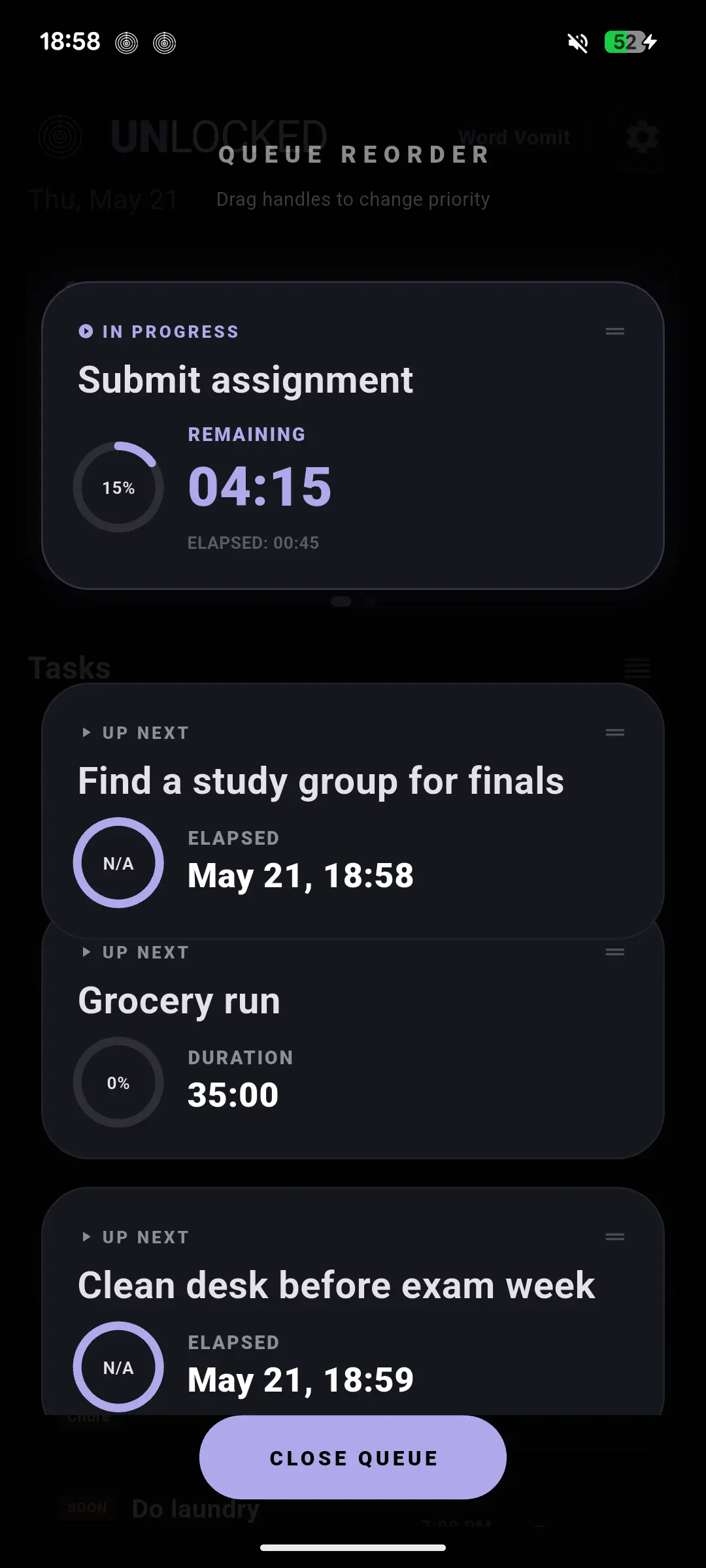The image size is (706, 1568).
Task: Select the Find a study group for finals card
Action: [353, 811]
